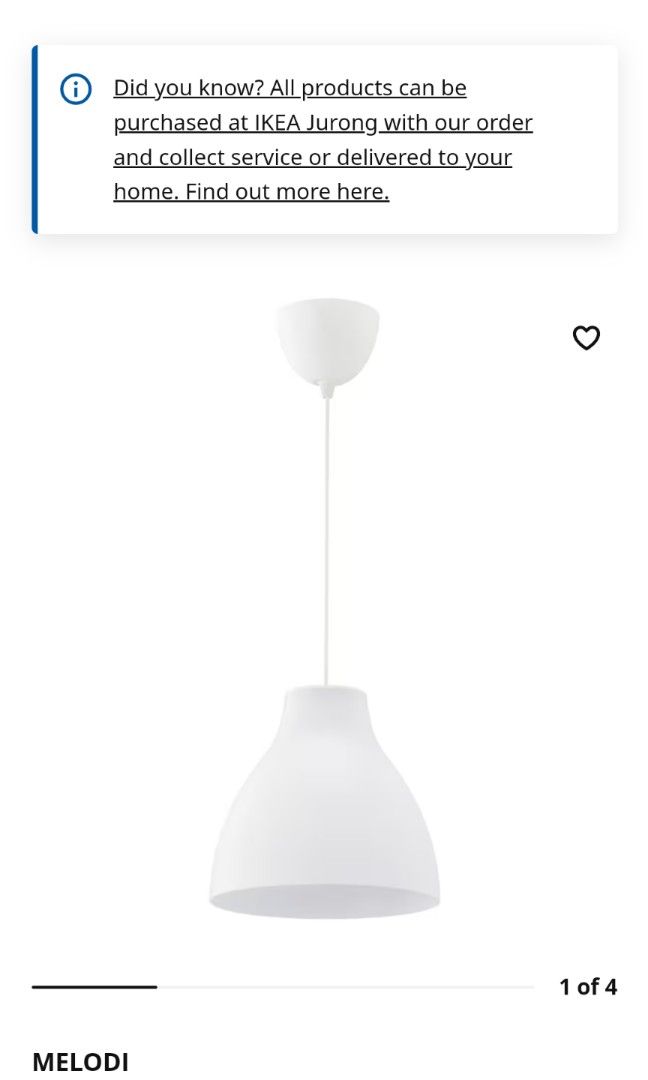The height and width of the screenshot is (1080, 648).
Task: Open the IKEA Jurong order and collect link
Action: point(322,140)
